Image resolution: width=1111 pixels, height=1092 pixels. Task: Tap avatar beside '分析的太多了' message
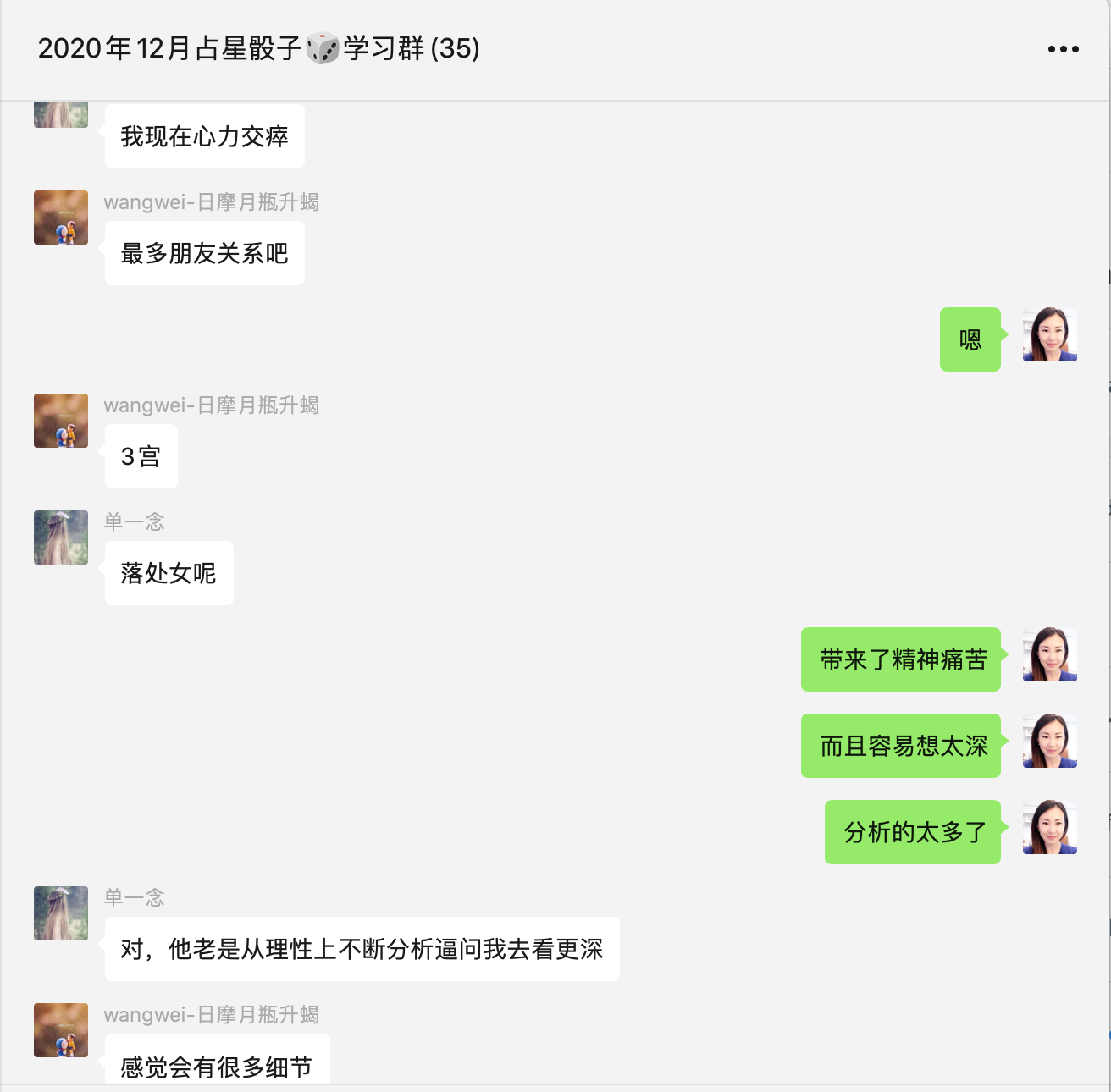coord(1049,827)
